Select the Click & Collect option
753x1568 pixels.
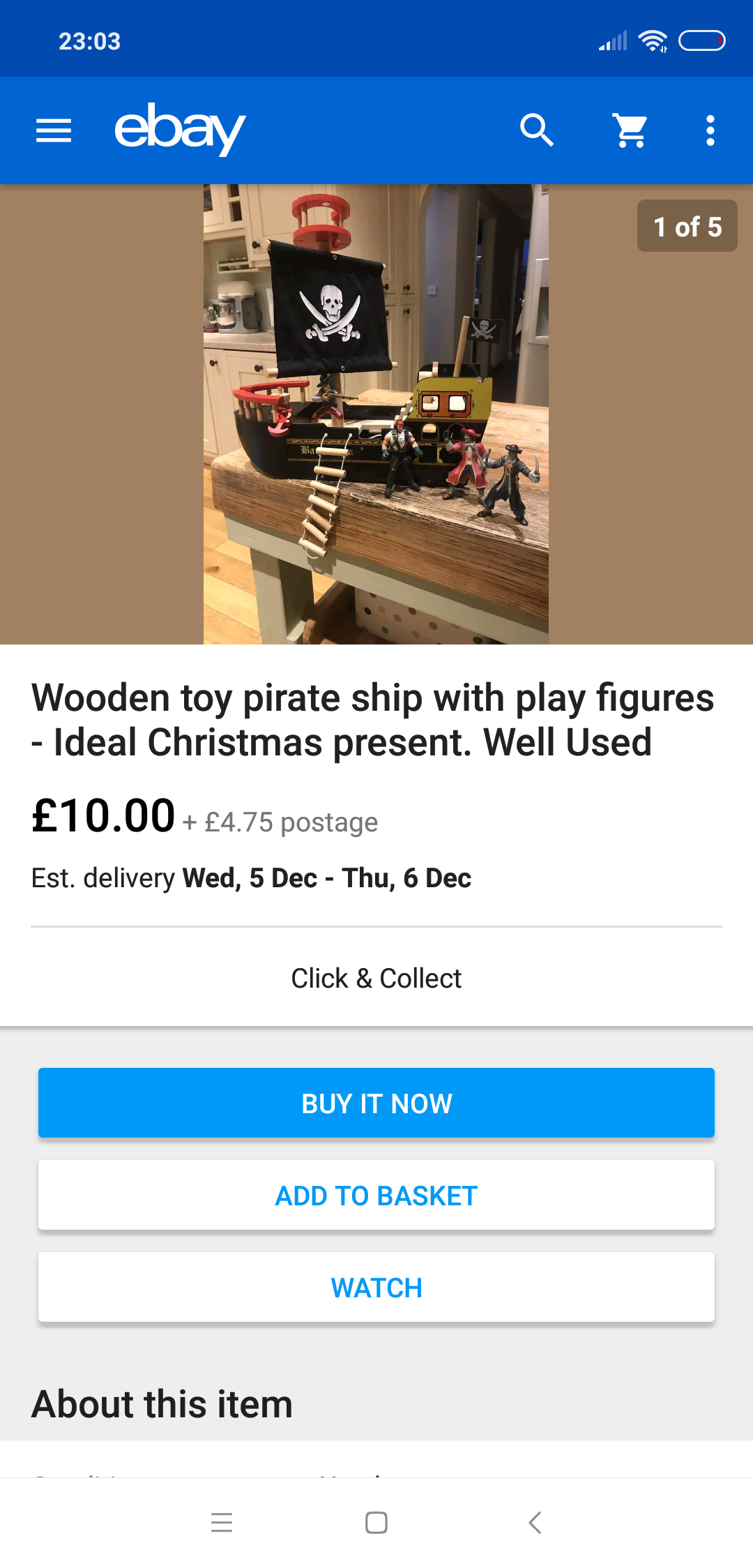click(x=376, y=978)
